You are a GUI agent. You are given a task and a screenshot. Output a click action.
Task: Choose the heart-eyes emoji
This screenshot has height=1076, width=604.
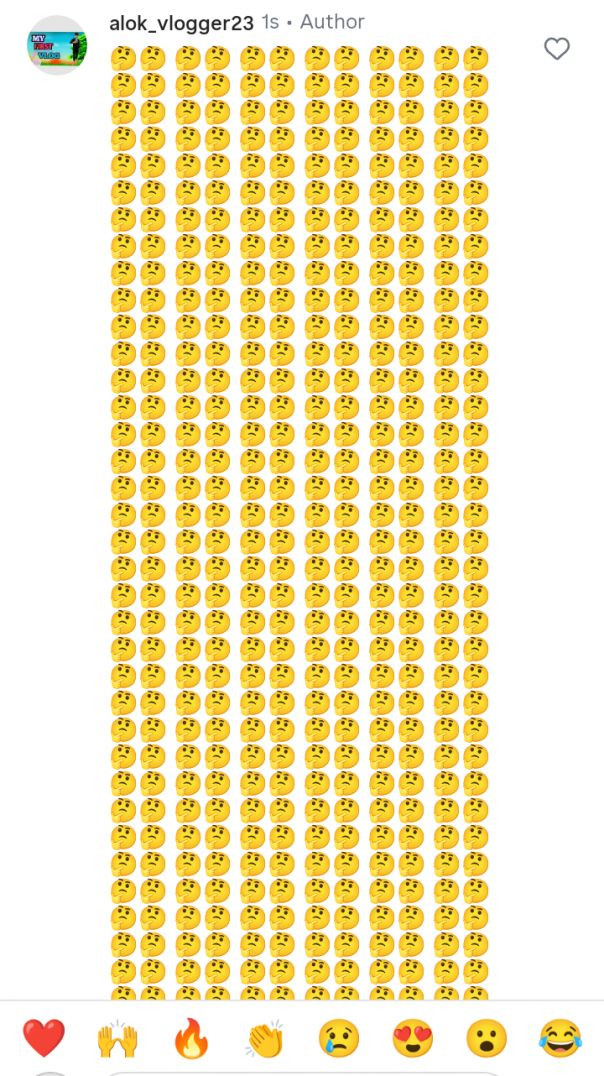(x=413, y=1038)
